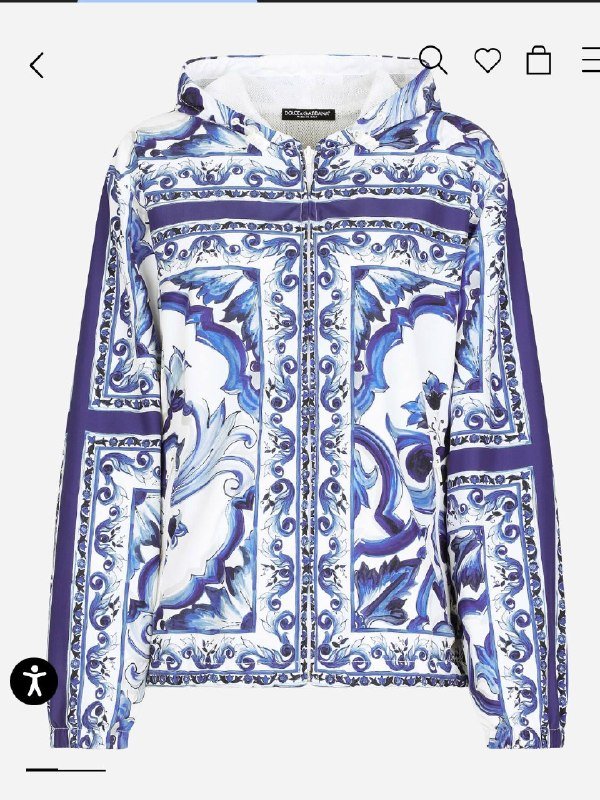Open accessibility options button

tap(34, 681)
